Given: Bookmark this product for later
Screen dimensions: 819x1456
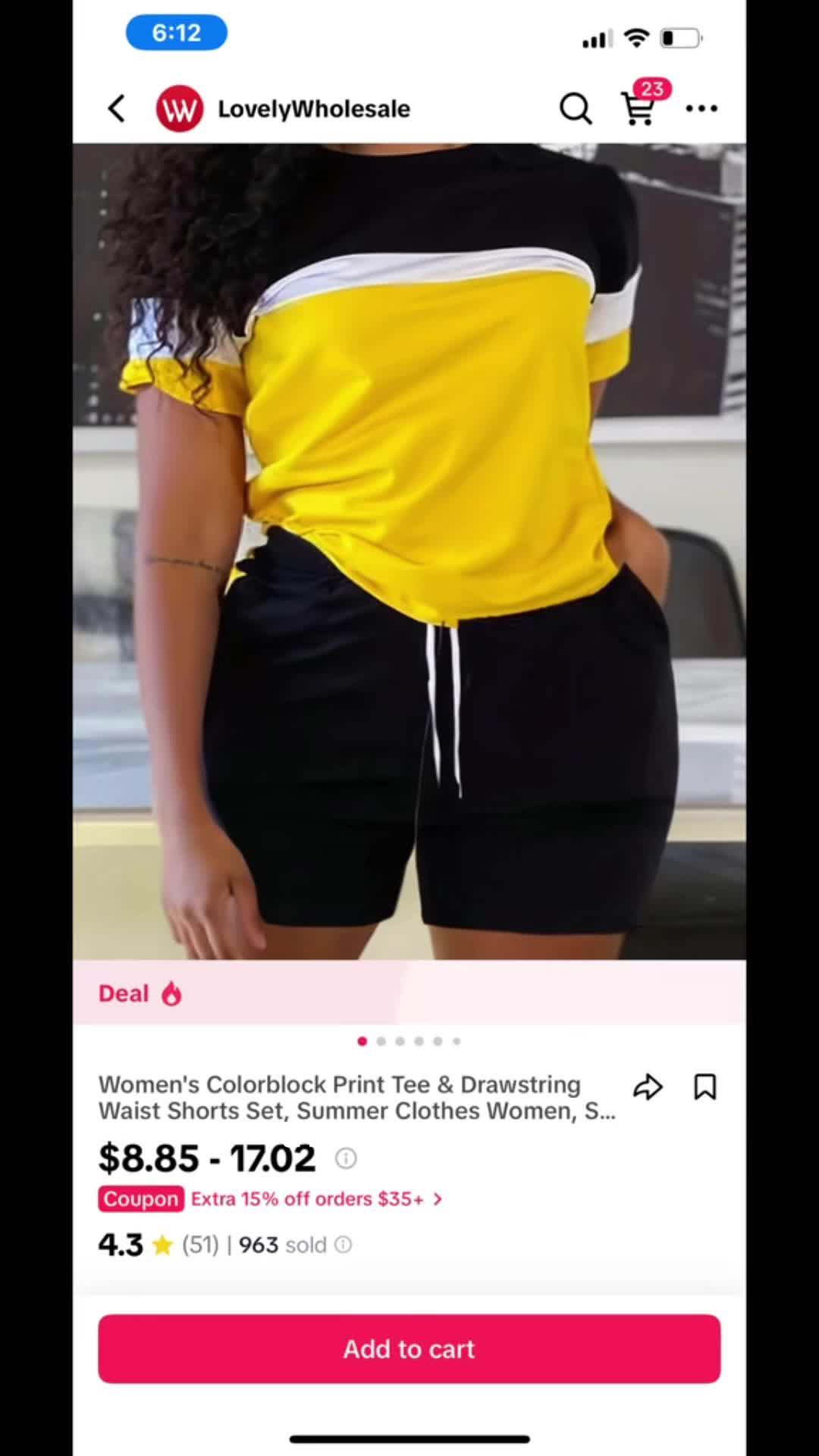Looking at the screenshot, I should click(705, 1087).
